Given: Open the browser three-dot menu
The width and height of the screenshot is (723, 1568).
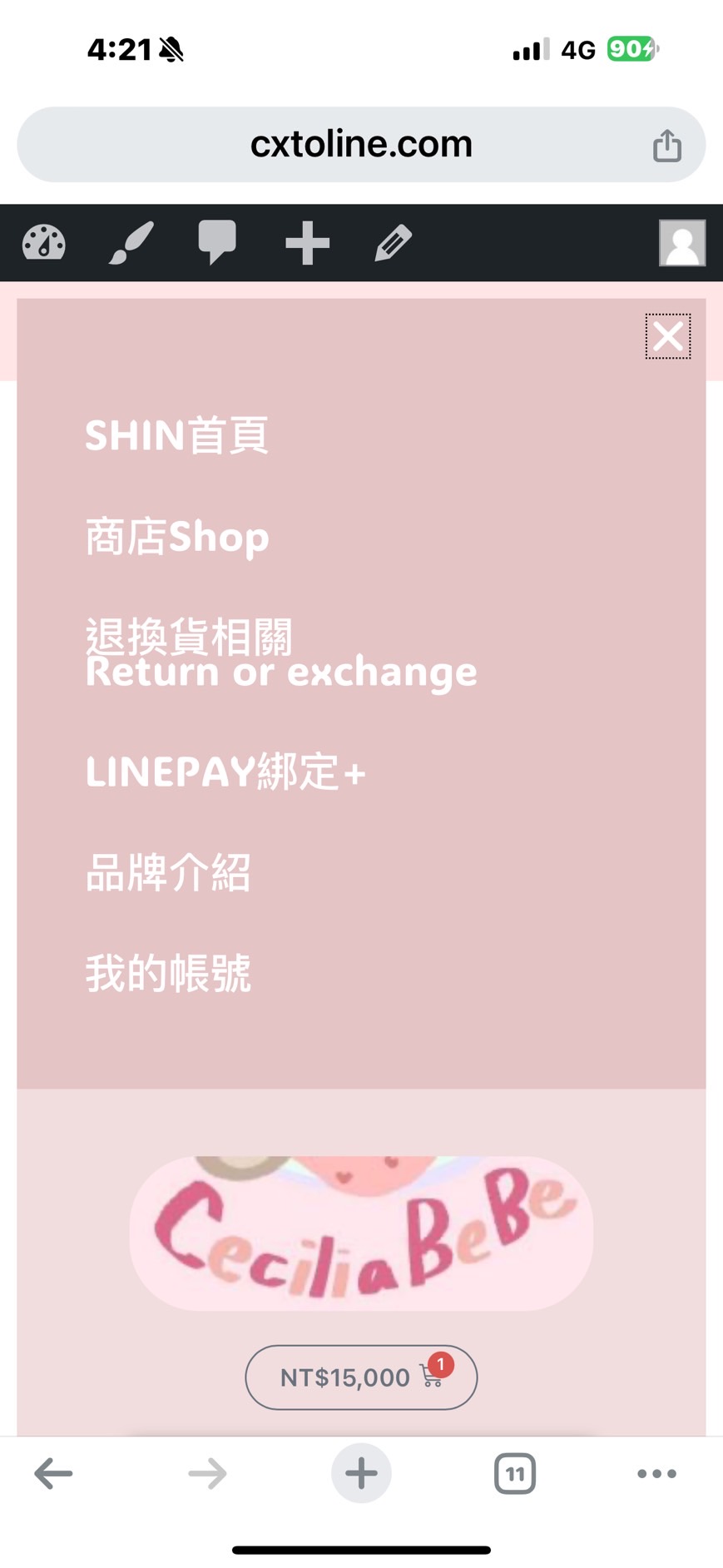Looking at the screenshot, I should 656,1473.
